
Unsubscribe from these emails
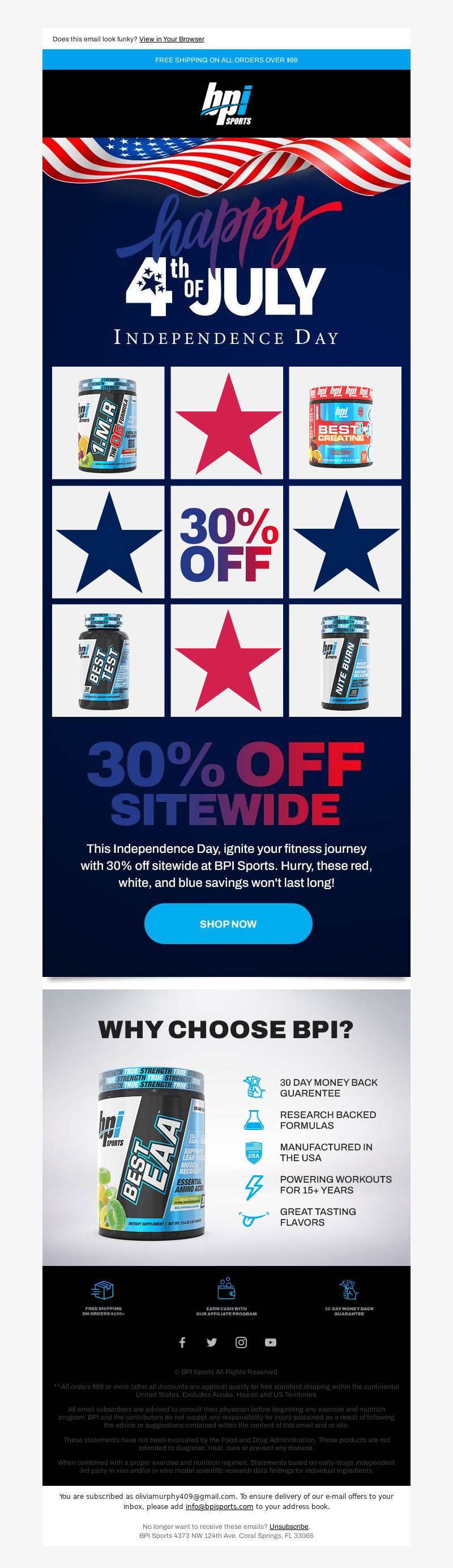tap(289, 1526)
